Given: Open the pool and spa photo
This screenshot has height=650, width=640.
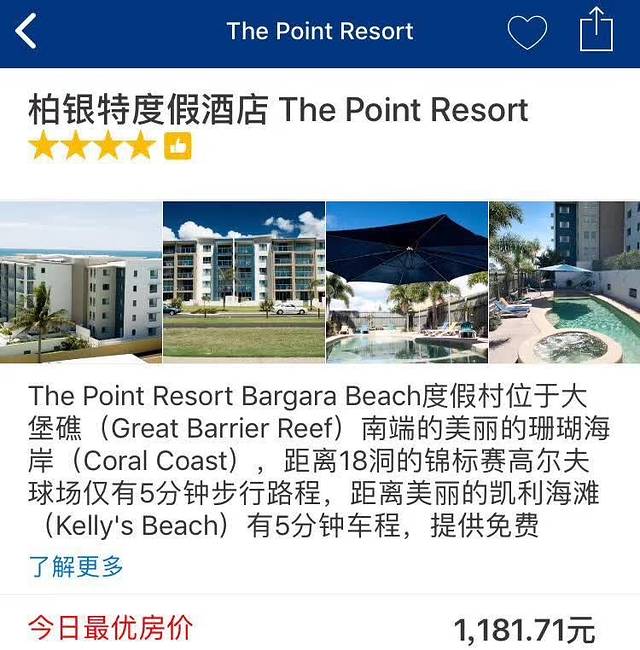Looking at the screenshot, I should [x=564, y=282].
